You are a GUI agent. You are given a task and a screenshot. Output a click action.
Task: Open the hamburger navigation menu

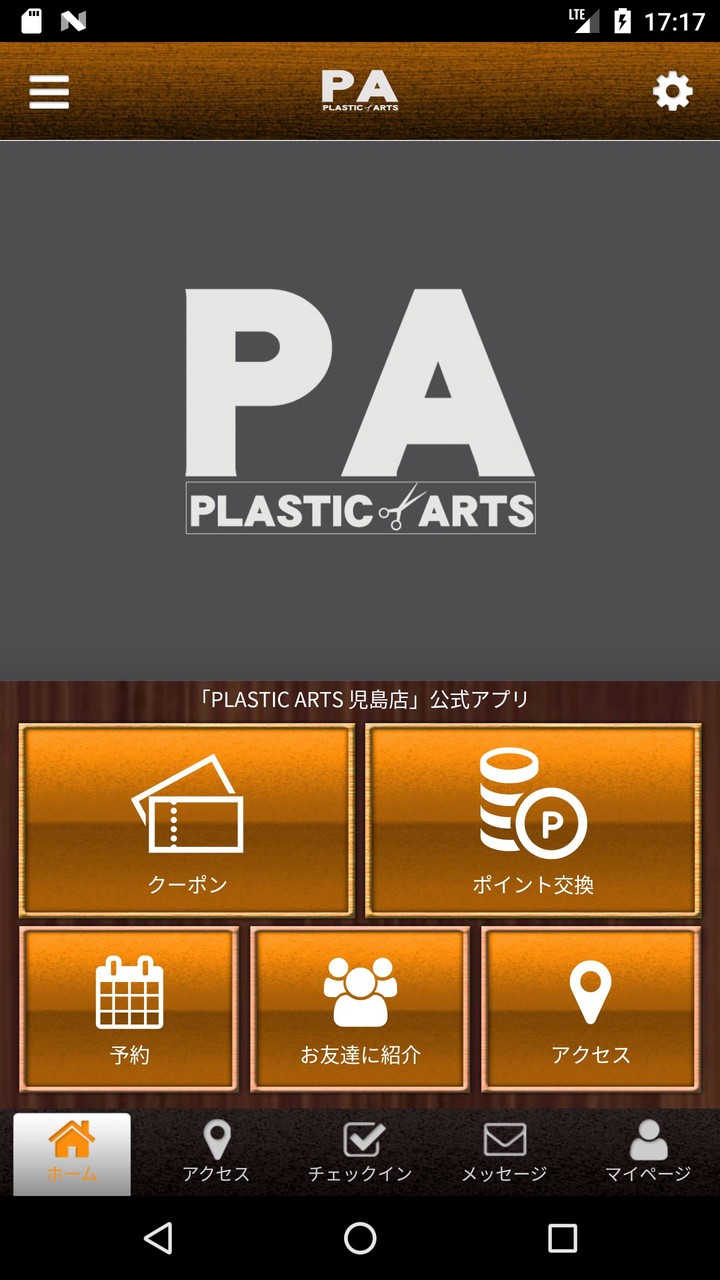pos(47,91)
